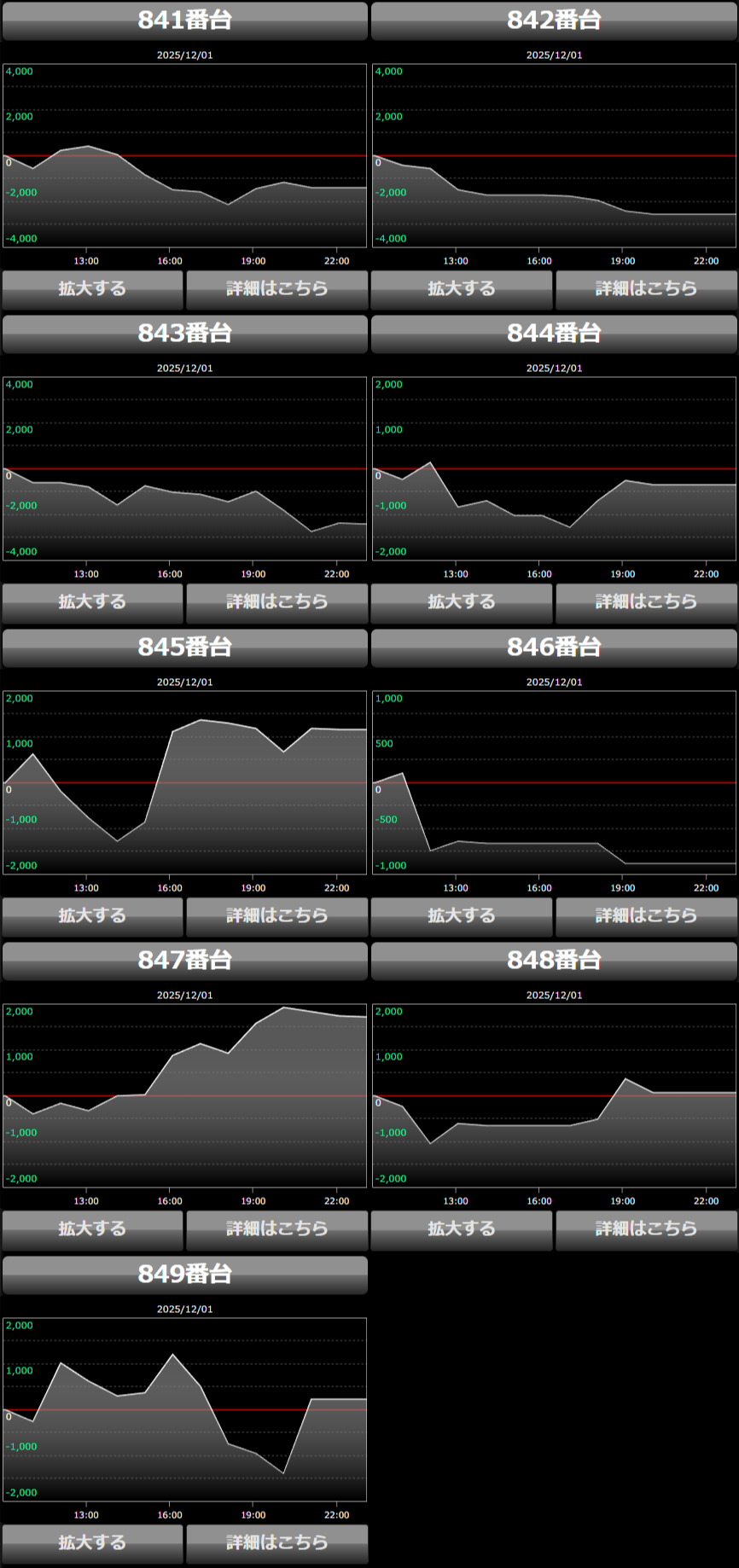The height and width of the screenshot is (1568, 739).
Task: Open 詳細はこちら for 848番台
Action: coord(646,1229)
